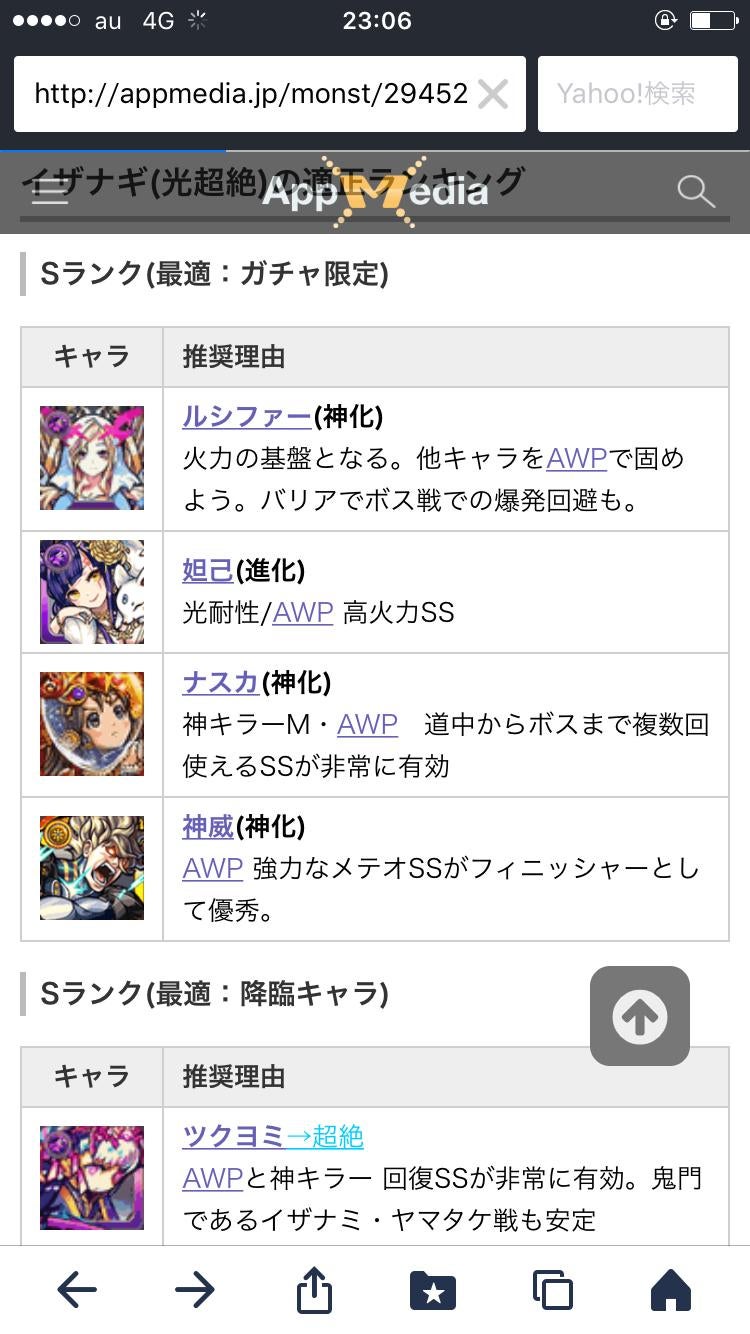Image resolution: width=750 pixels, height=1334 pixels.
Task: Tap the AppMedia site logo
Action: click(x=375, y=191)
